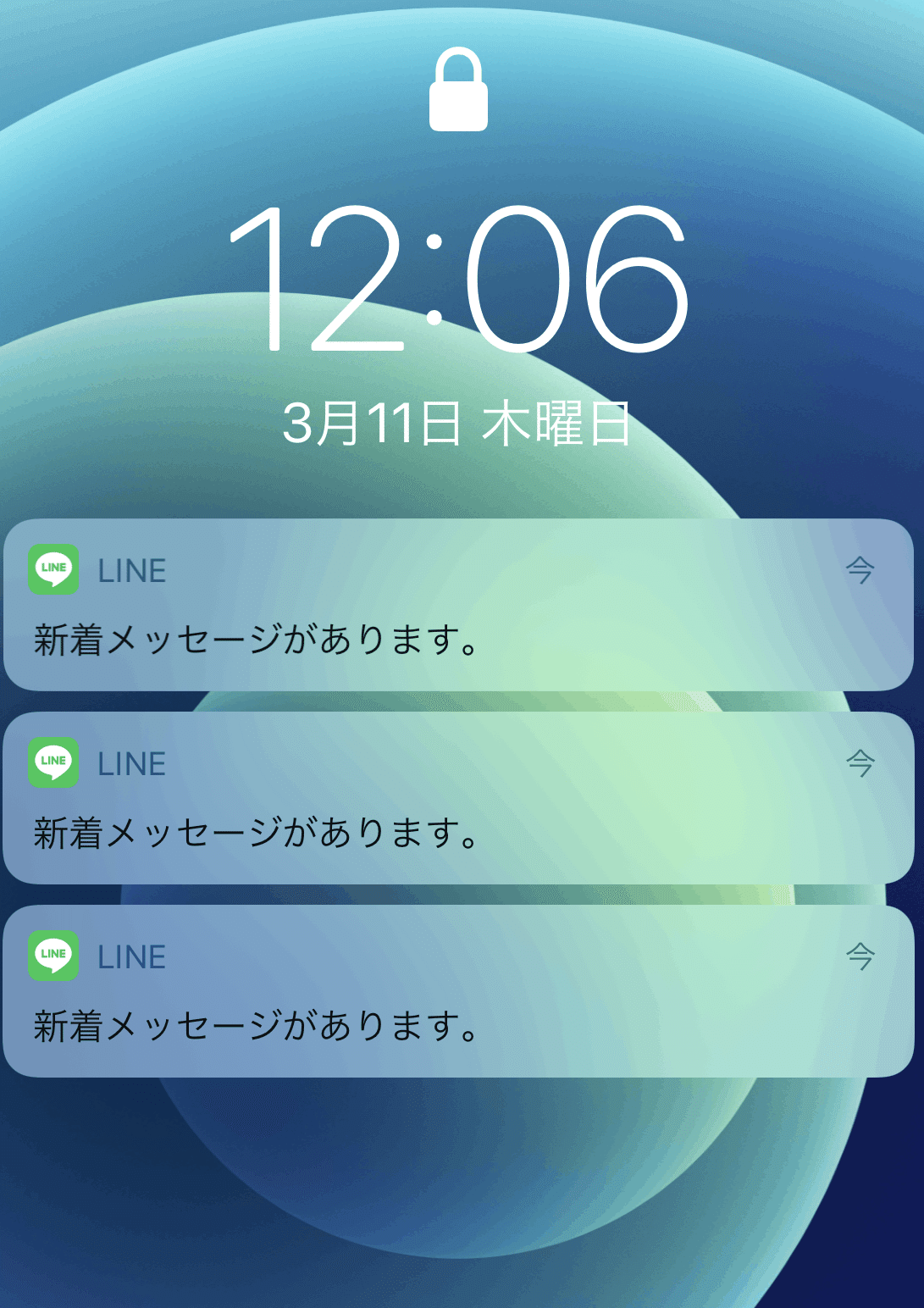This screenshot has height=1308, width=924.
Task: Tap the 今 timestamp on the middle notification
Action: click(x=860, y=763)
